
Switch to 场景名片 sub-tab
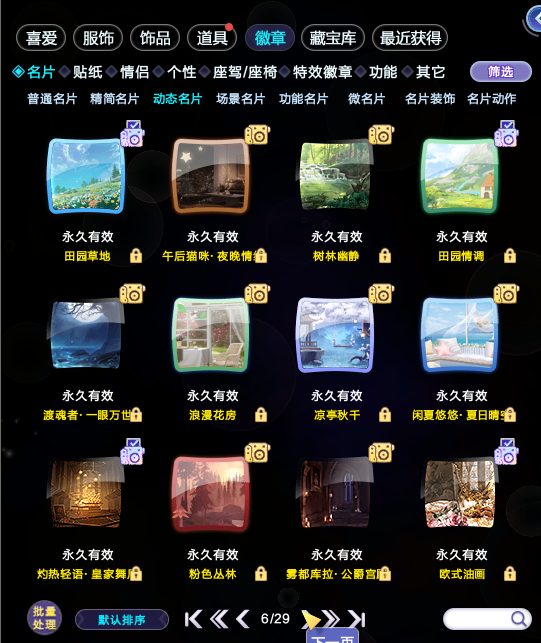[x=240, y=99]
